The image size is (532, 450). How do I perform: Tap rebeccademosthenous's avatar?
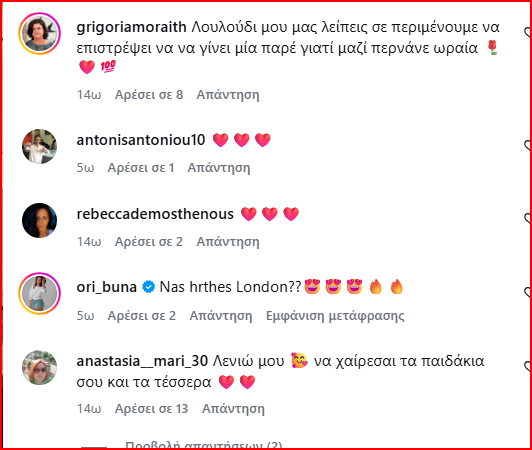tap(39, 220)
